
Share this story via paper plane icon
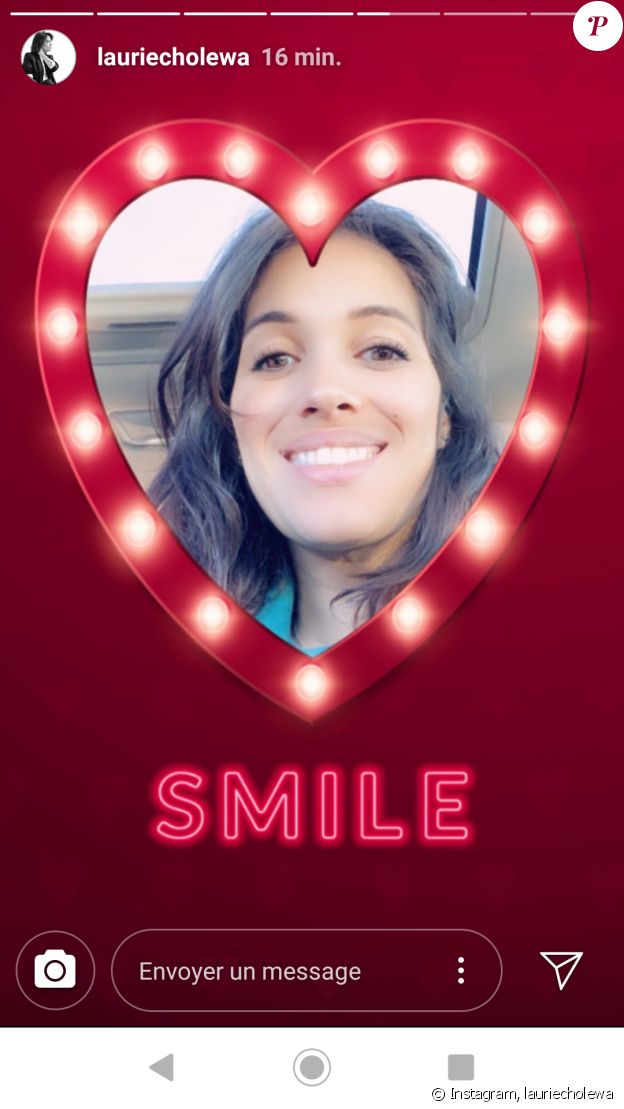[x=561, y=969]
